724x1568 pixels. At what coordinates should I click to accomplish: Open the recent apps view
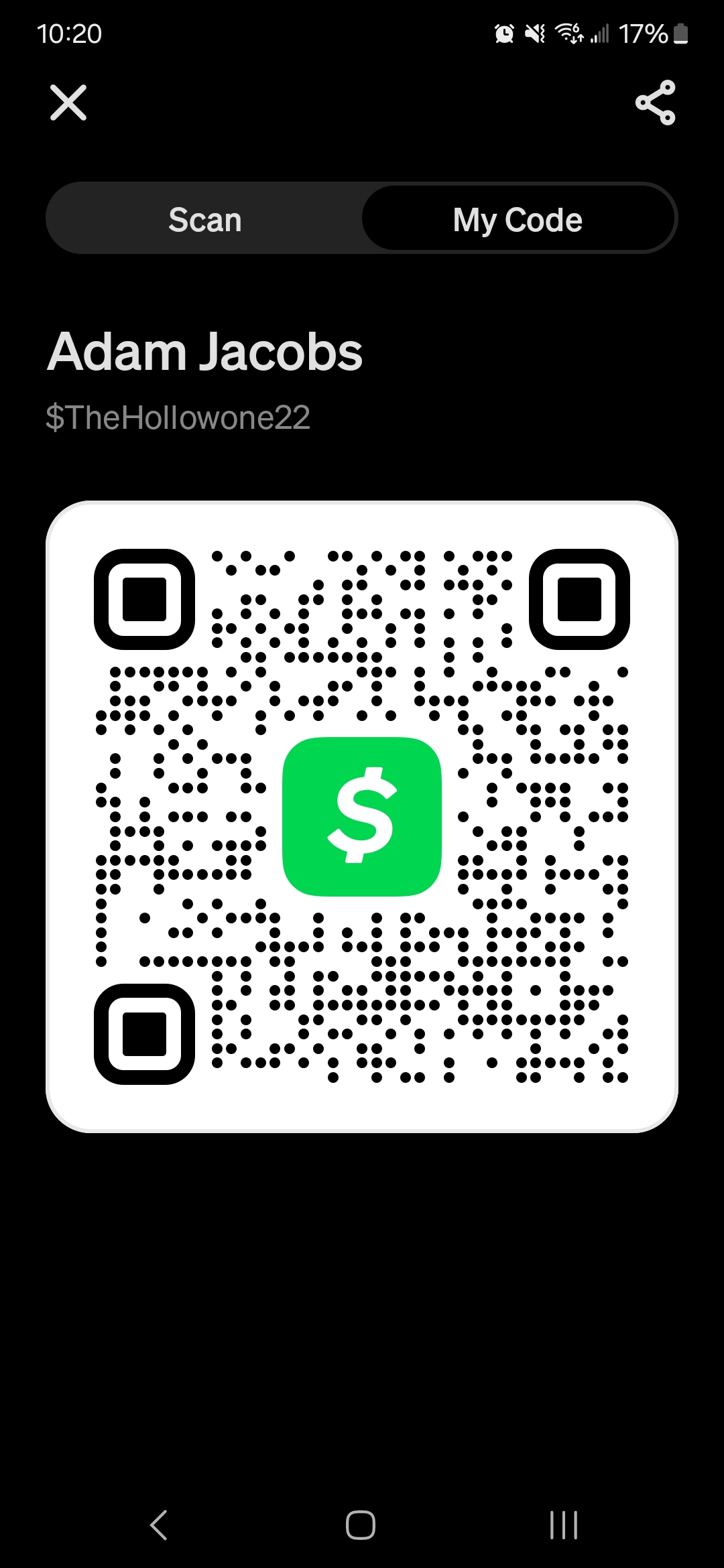563,1525
